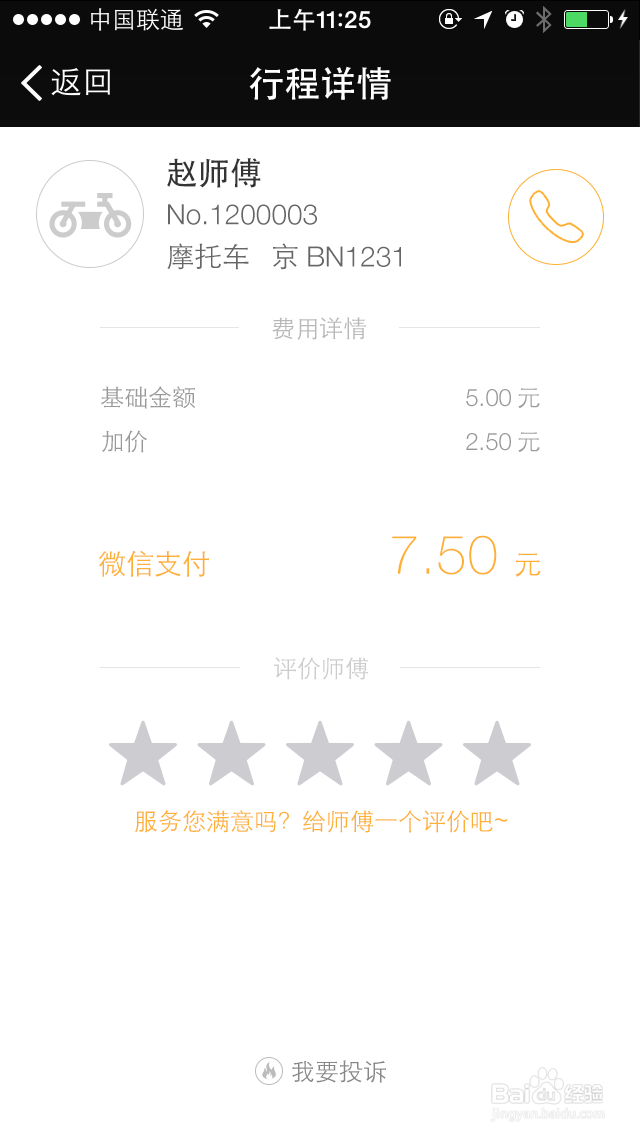Rate the driver one star

[x=143, y=753]
